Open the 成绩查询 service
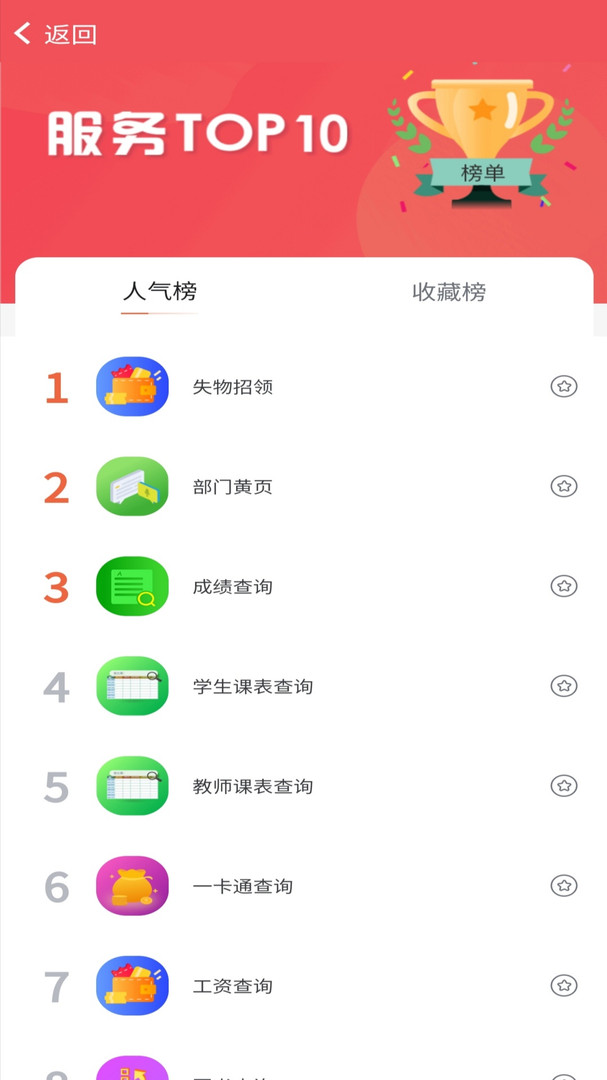The image size is (607, 1080). 233,587
